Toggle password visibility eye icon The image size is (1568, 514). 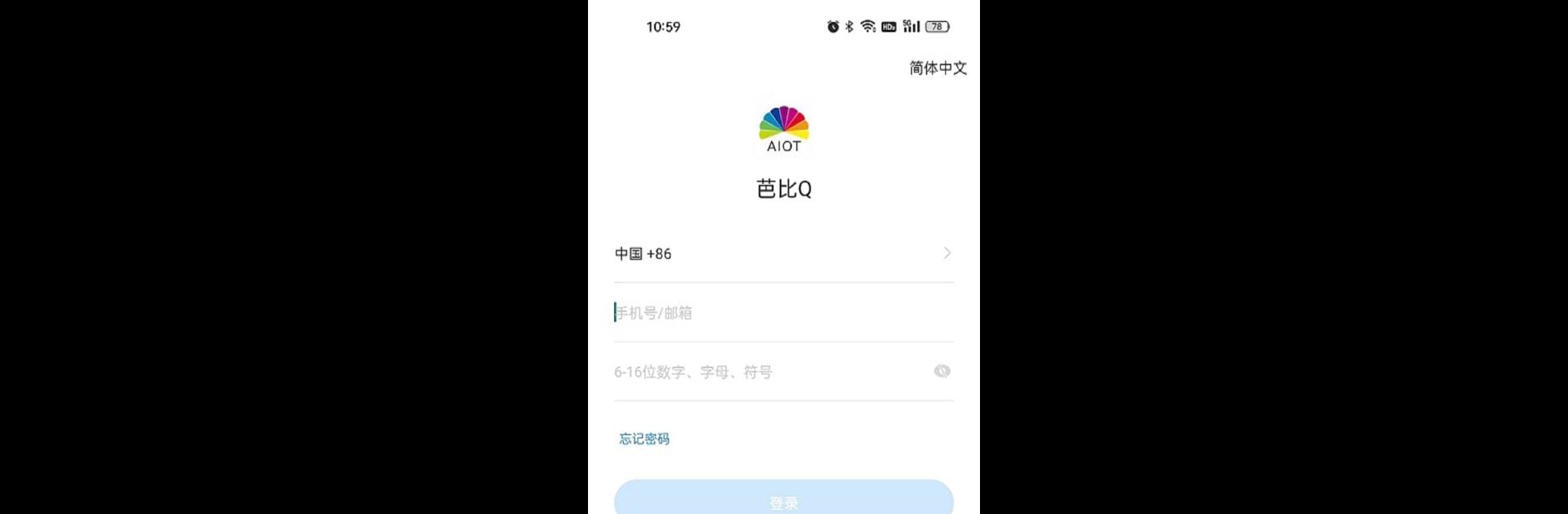(x=942, y=371)
